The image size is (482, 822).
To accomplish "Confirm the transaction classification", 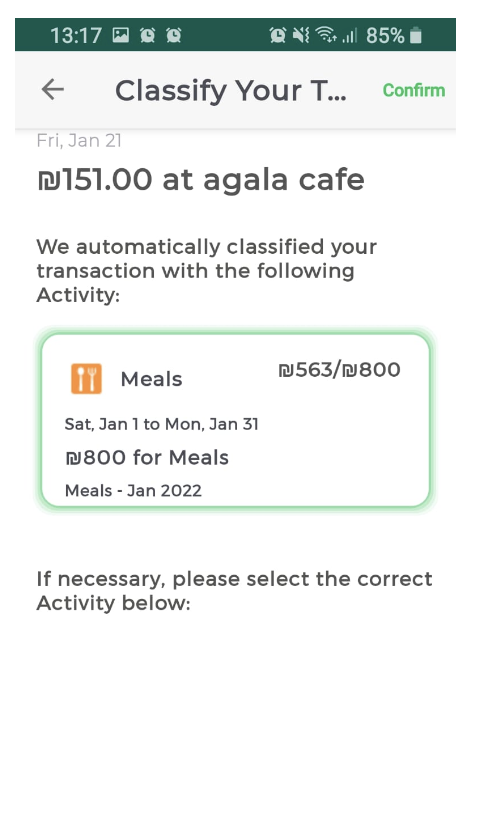I will tap(413, 90).
